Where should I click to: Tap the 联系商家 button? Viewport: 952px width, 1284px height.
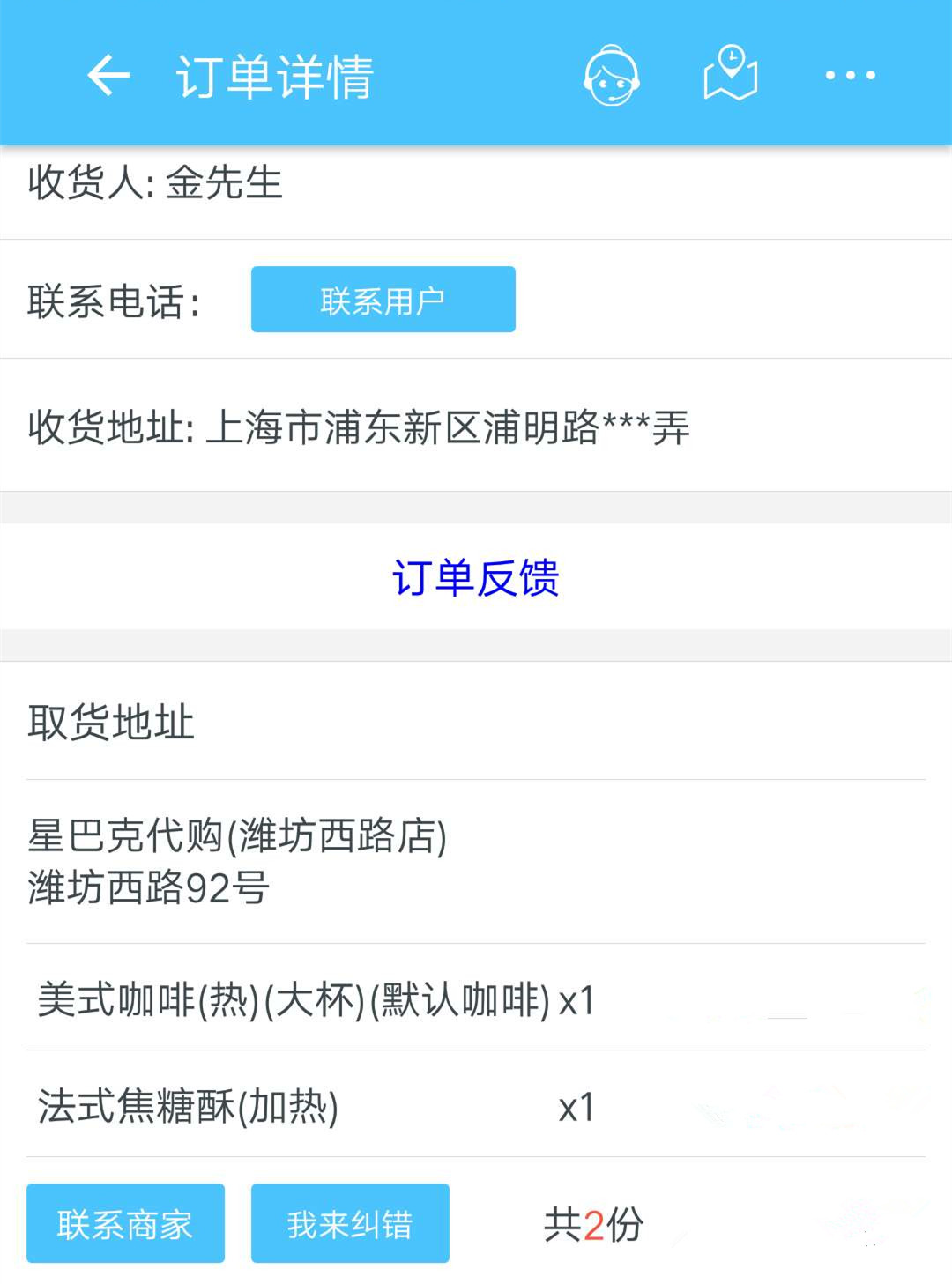pos(125,1222)
